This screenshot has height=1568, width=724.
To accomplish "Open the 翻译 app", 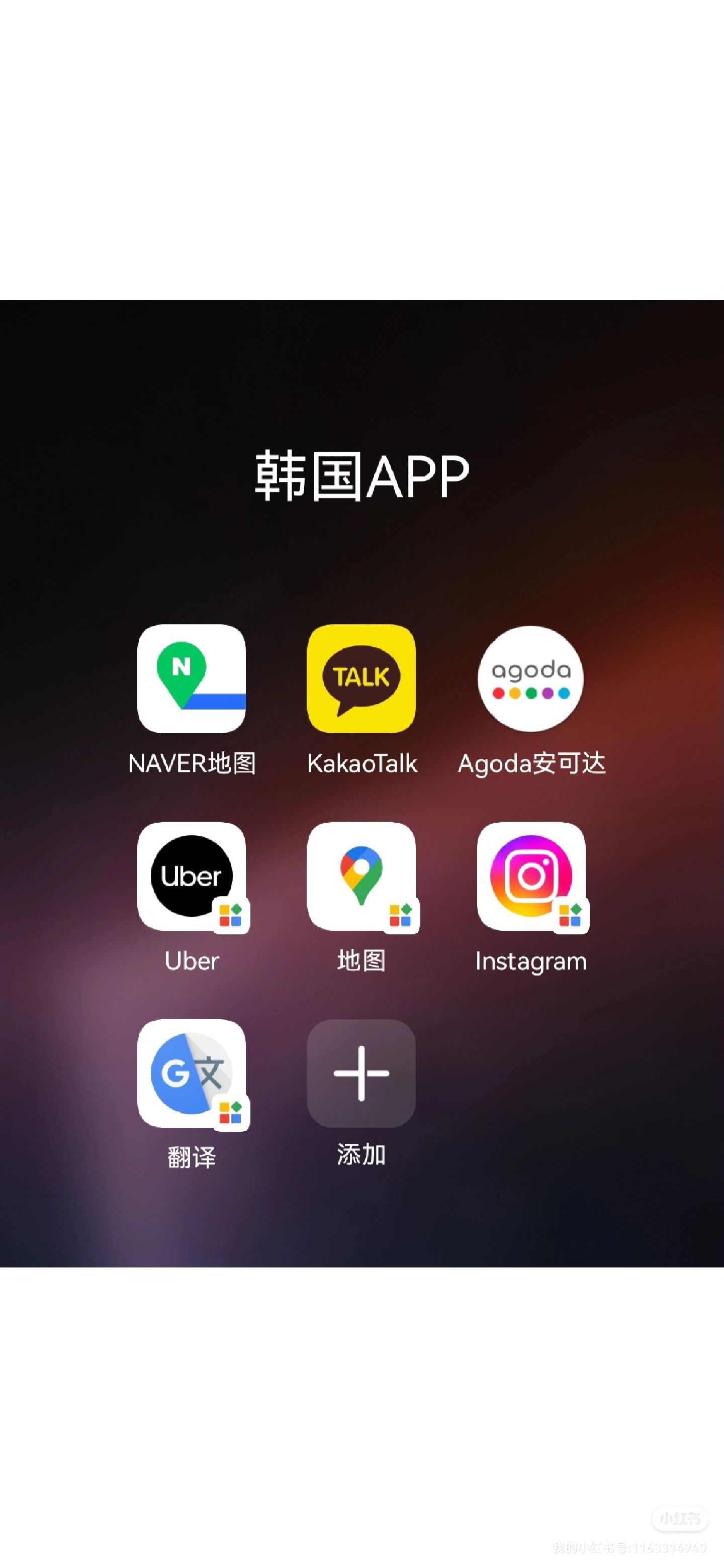I will pos(191,1072).
